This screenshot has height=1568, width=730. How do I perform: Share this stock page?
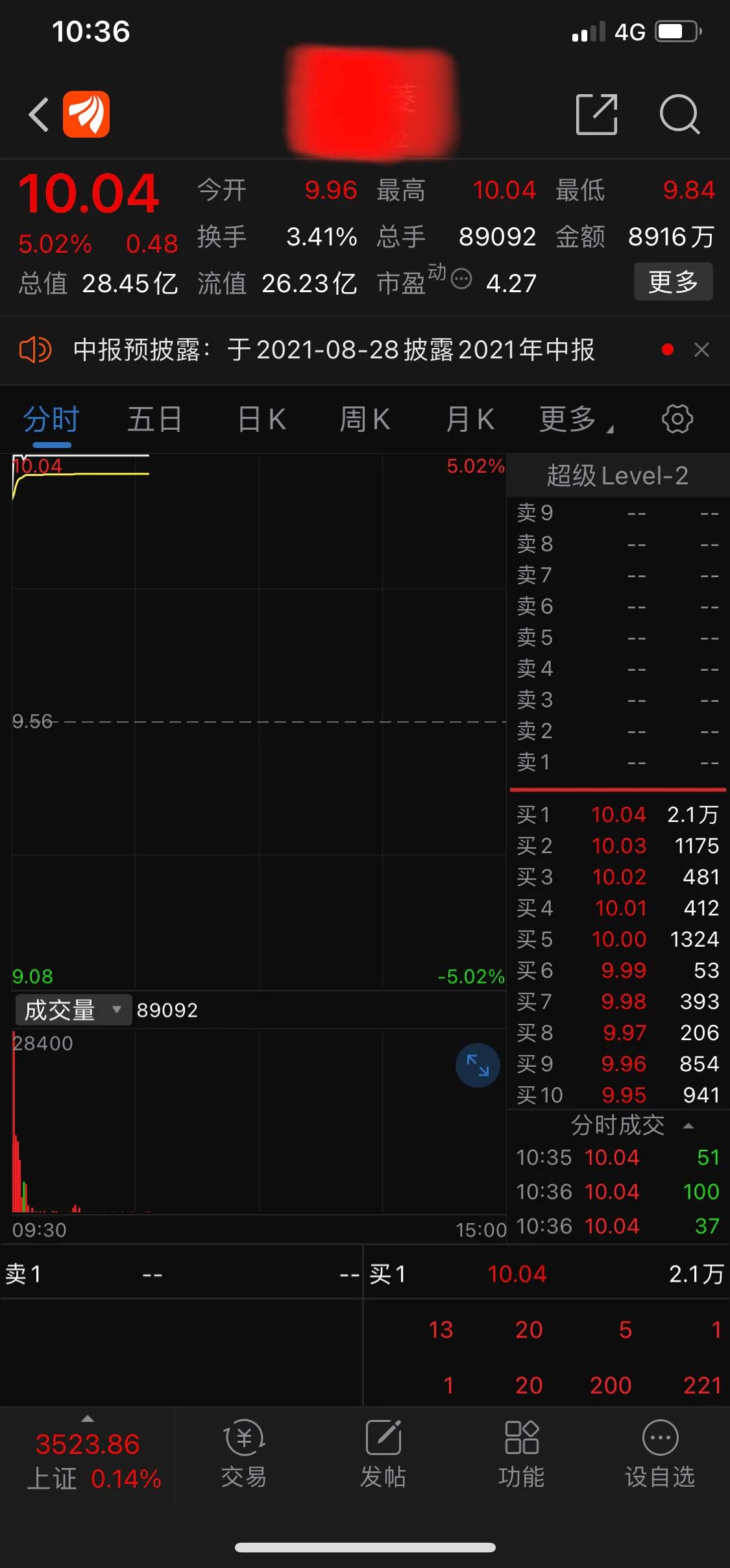click(596, 114)
